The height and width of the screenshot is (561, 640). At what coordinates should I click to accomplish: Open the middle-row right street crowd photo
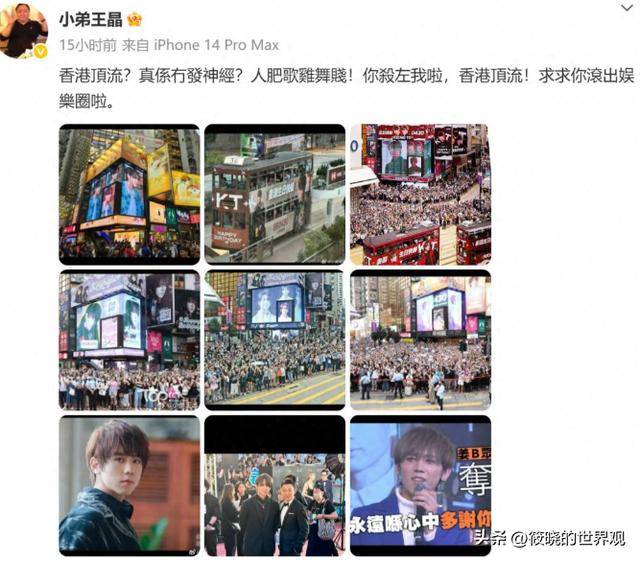tap(420, 340)
